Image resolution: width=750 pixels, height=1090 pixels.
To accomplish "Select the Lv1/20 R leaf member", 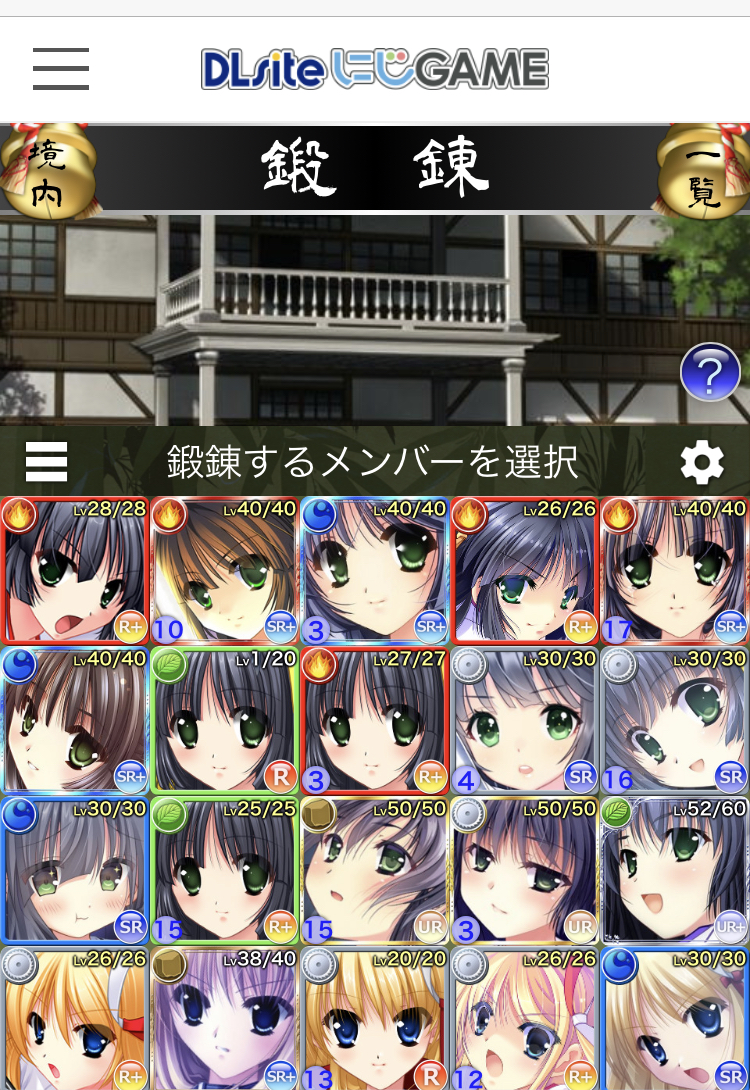I will pos(225,721).
